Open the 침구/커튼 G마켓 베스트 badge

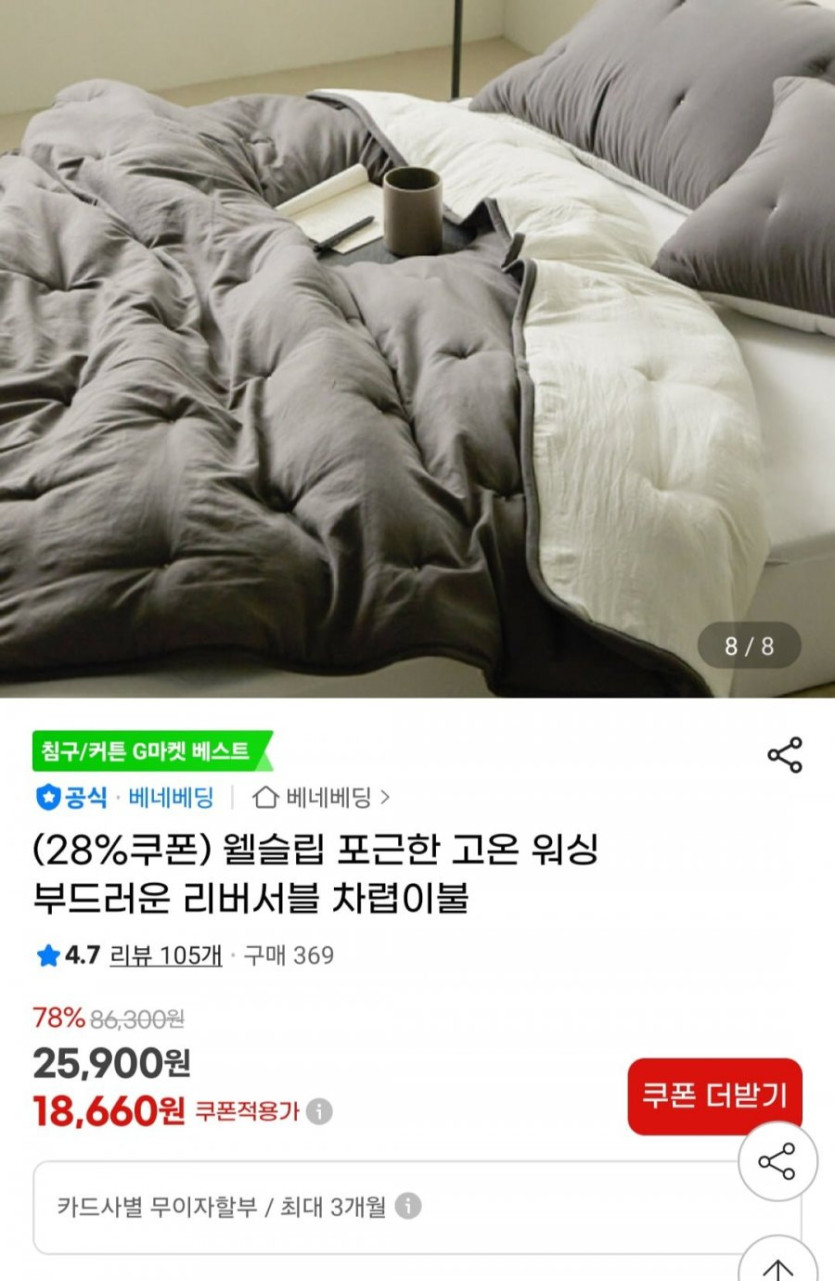(152, 752)
